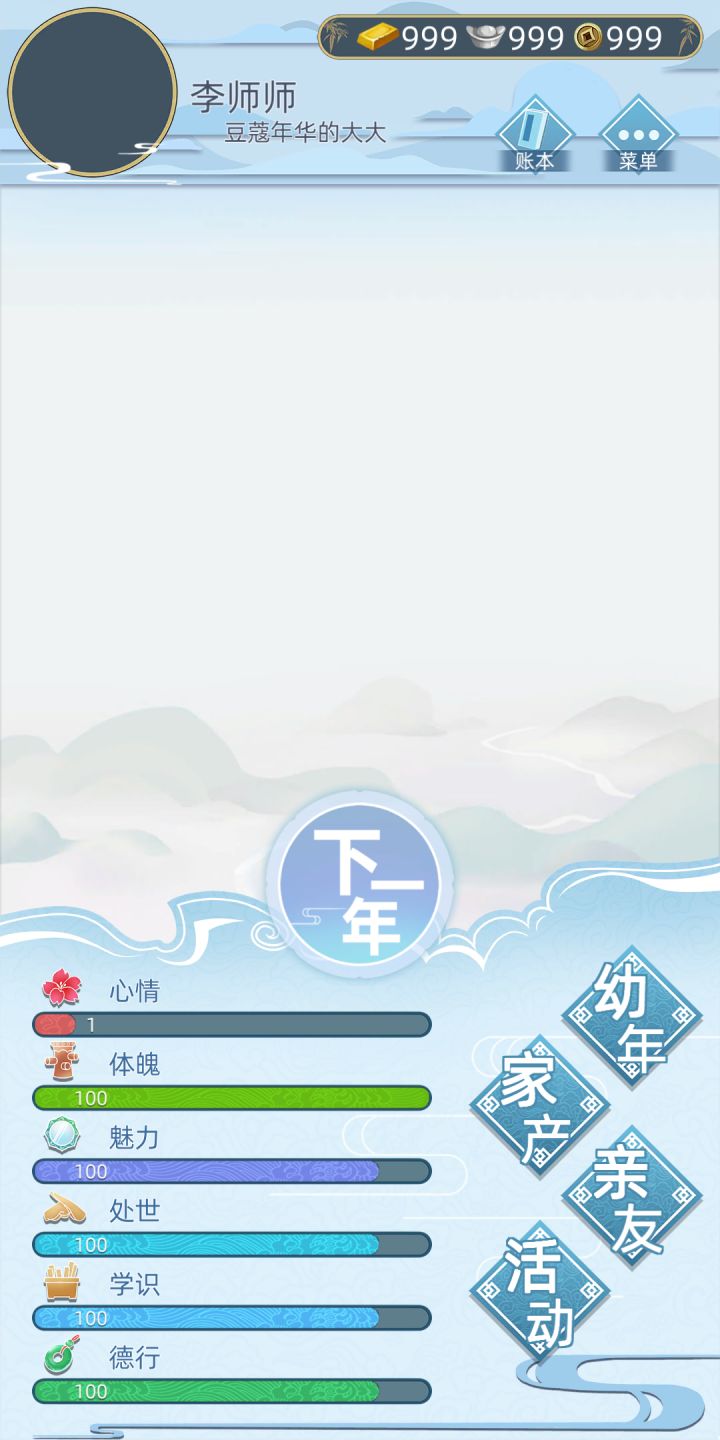Click the books icon next to 学识
720x1440 pixels.
click(x=62, y=1283)
